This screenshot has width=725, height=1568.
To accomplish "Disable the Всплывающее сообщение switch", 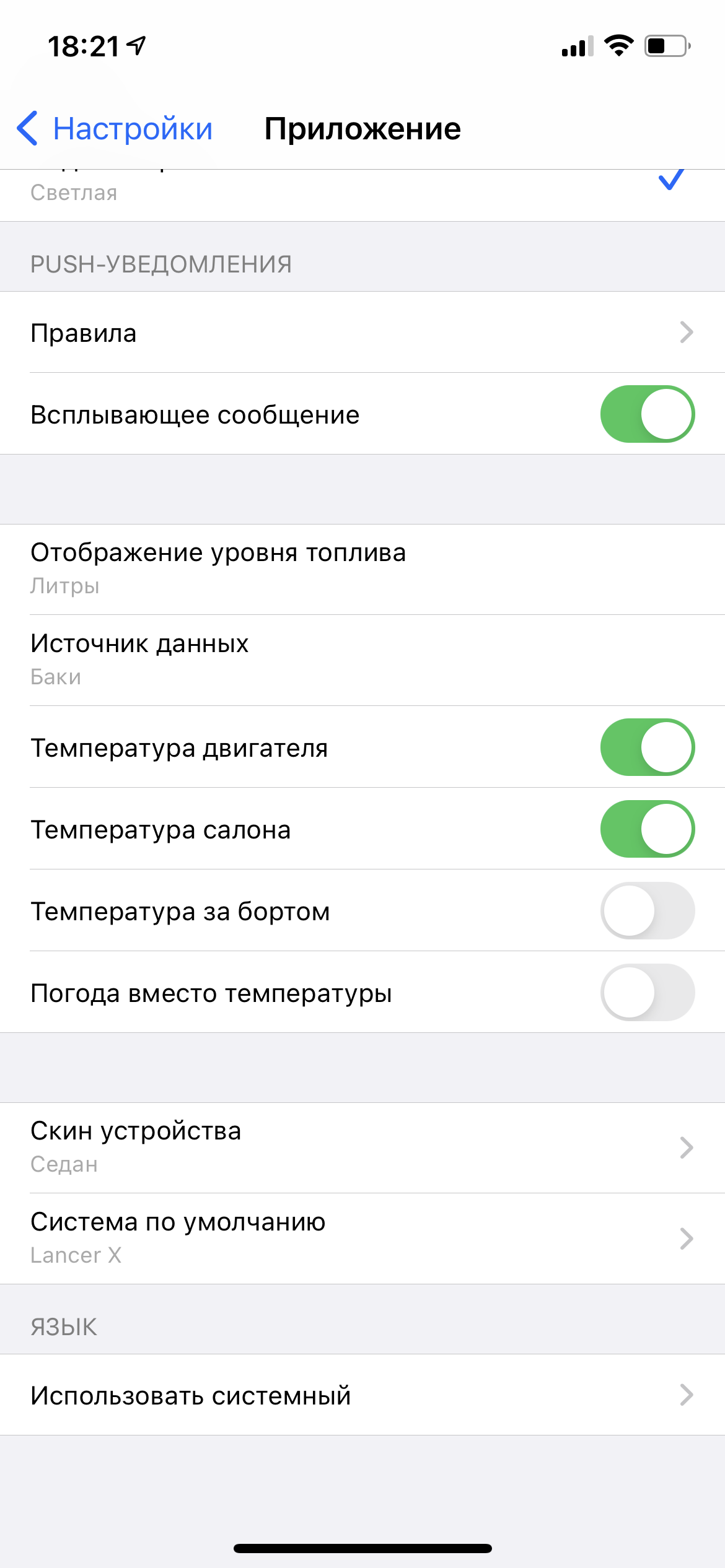I will point(647,414).
